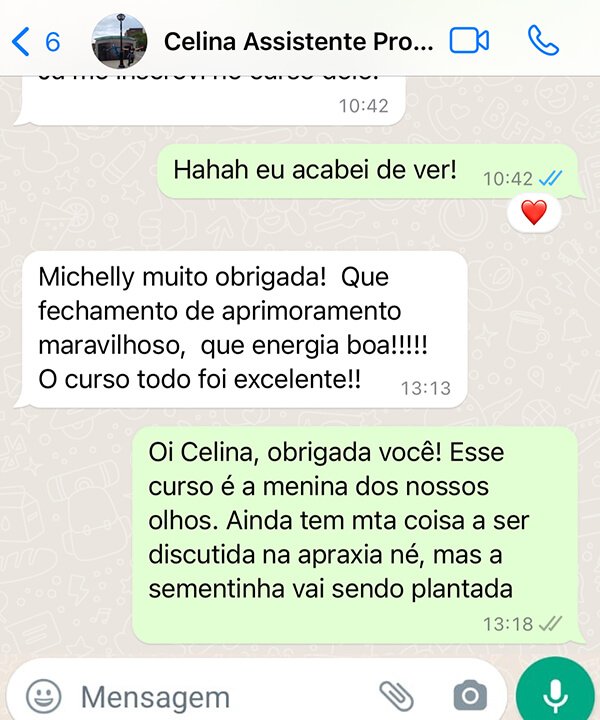Start a video call with Celina
The width and height of the screenshot is (600, 720).
[469, 41]
